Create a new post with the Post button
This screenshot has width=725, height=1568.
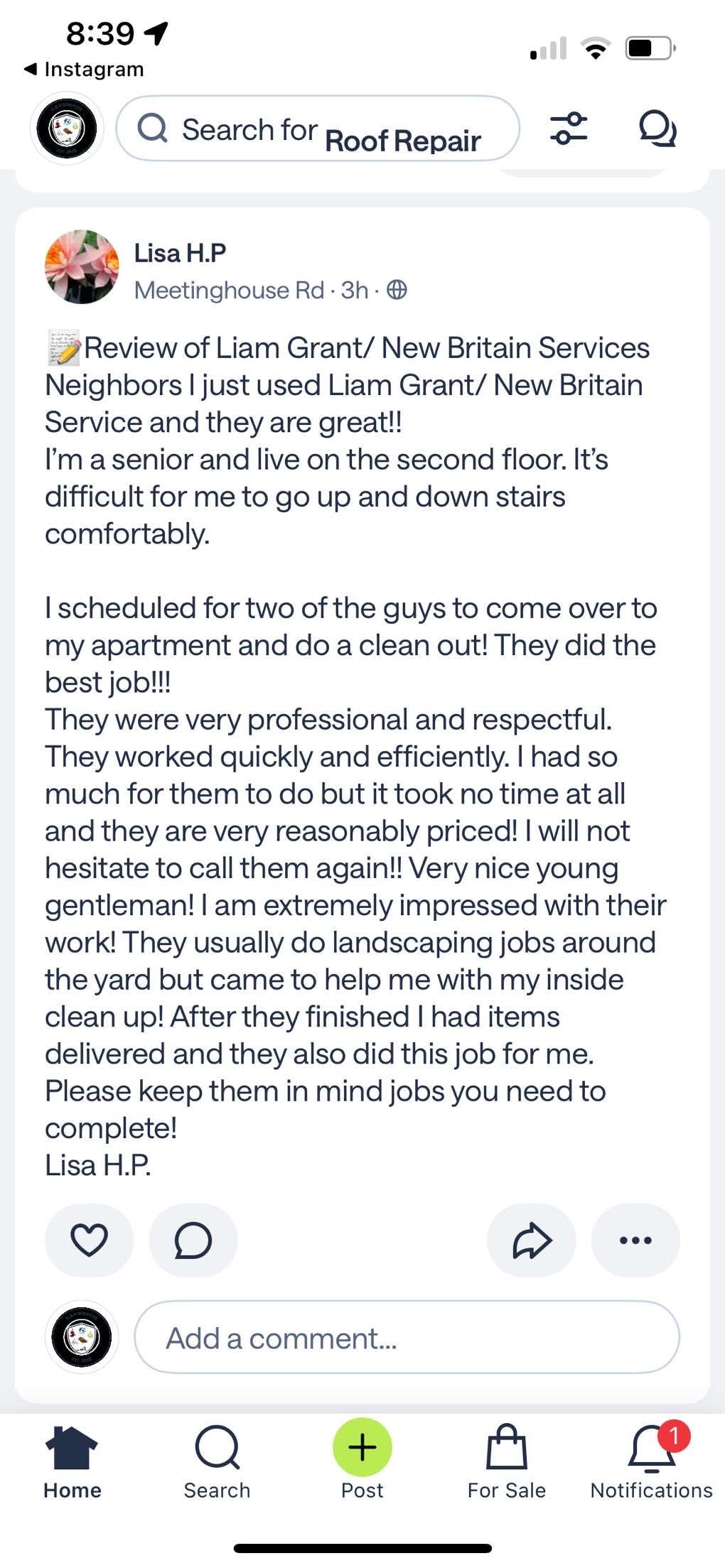pyautogui.click(x=362, y=1460)
